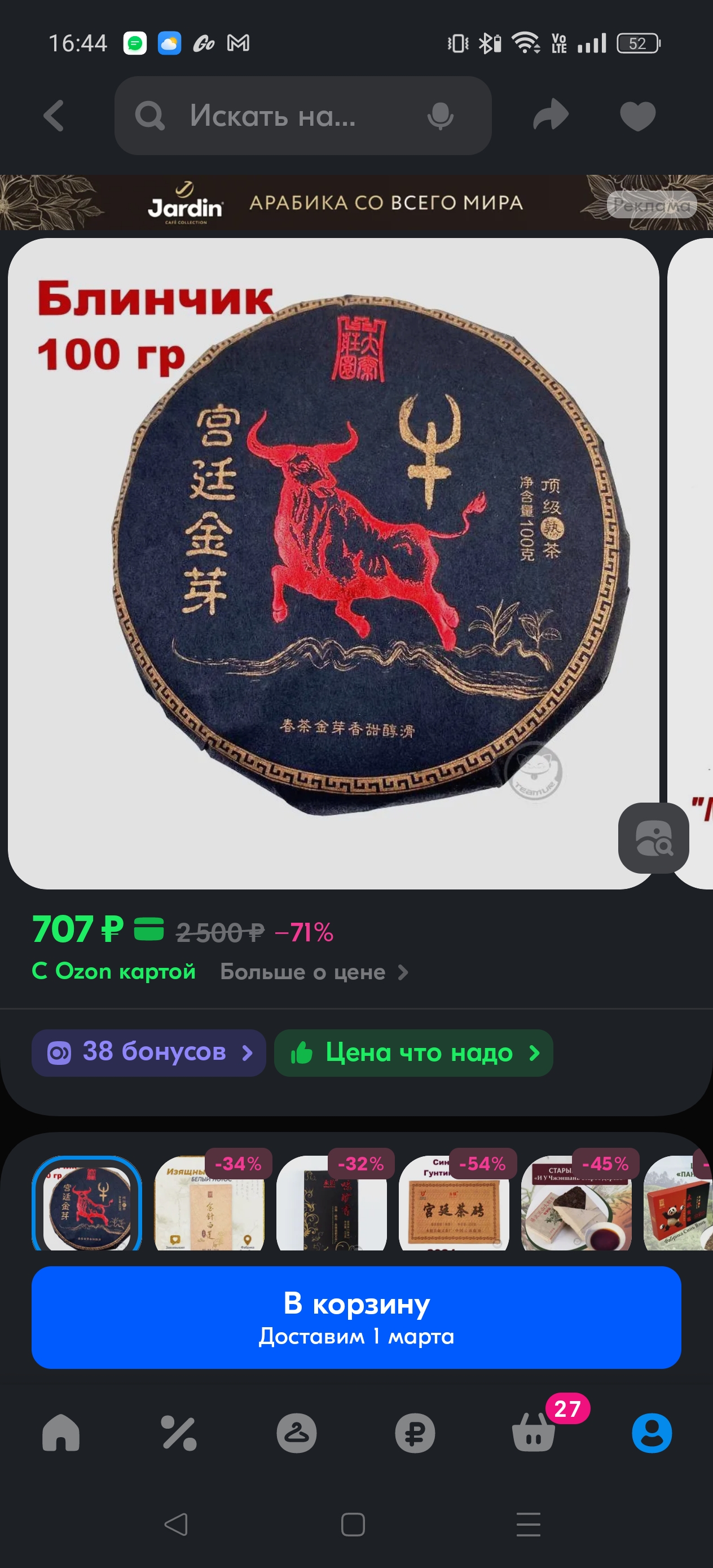This screenshot has height=1568, width=713.
Task: Go back using the top arrow
Action: 54,116
